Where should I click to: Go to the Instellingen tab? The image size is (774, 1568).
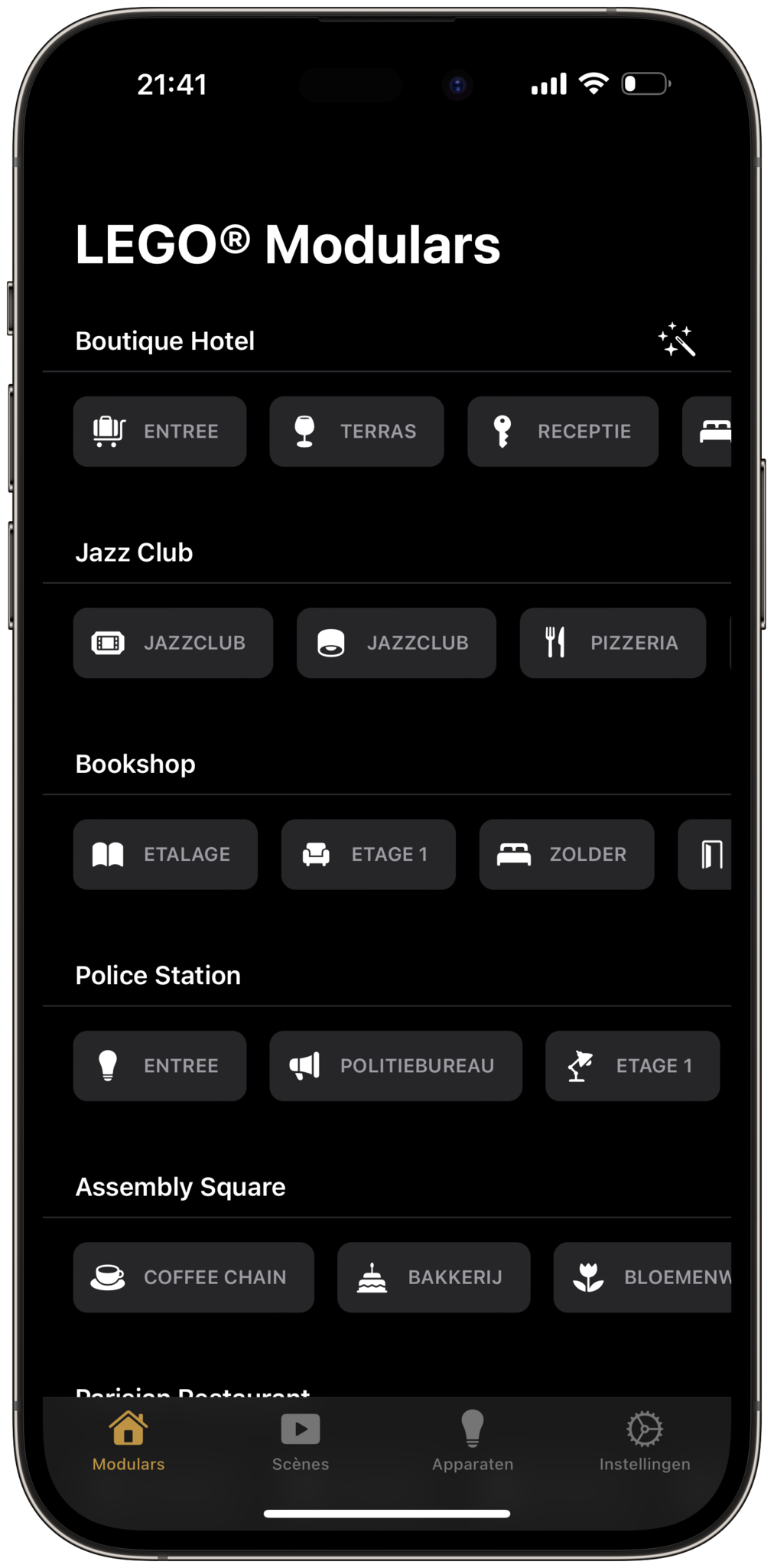tap(645, 1442)
